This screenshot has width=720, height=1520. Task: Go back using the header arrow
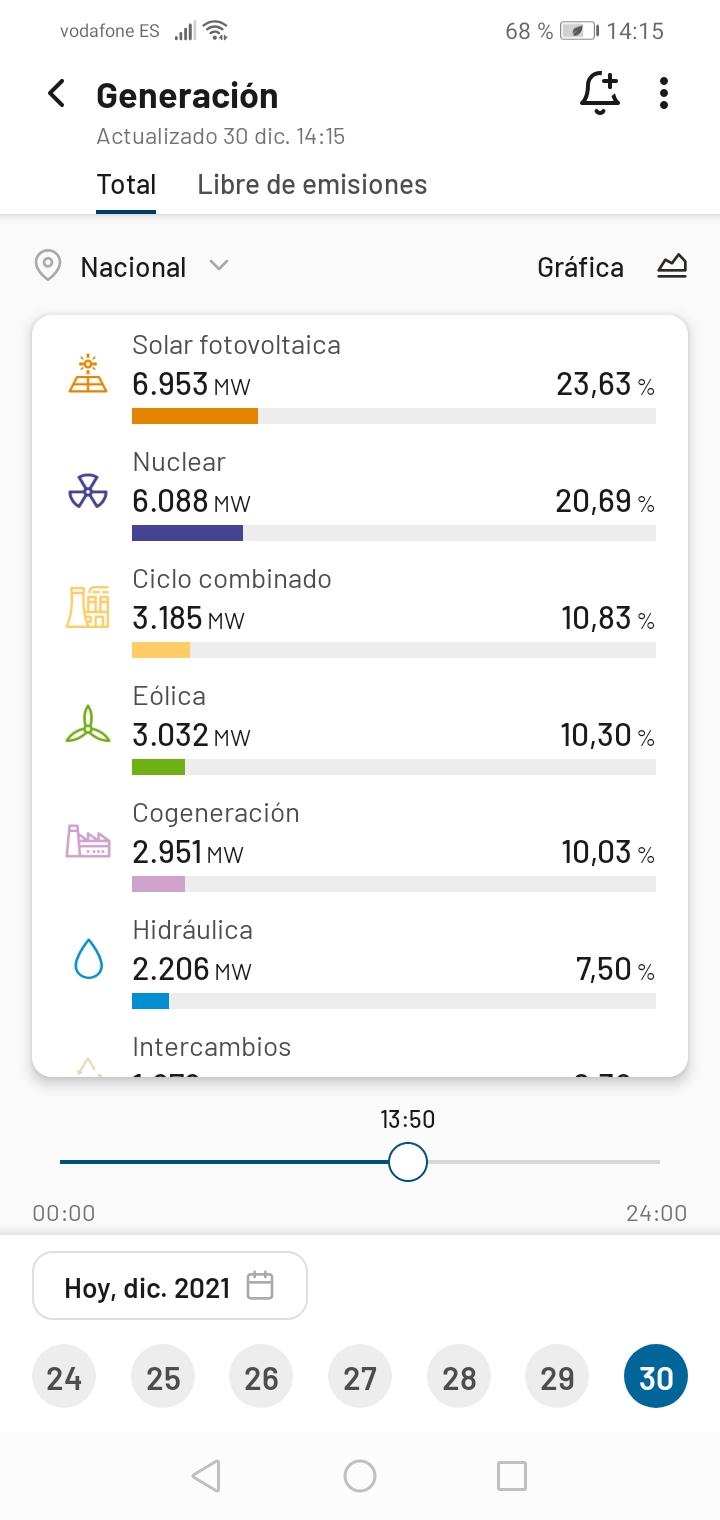pos(57,95)
